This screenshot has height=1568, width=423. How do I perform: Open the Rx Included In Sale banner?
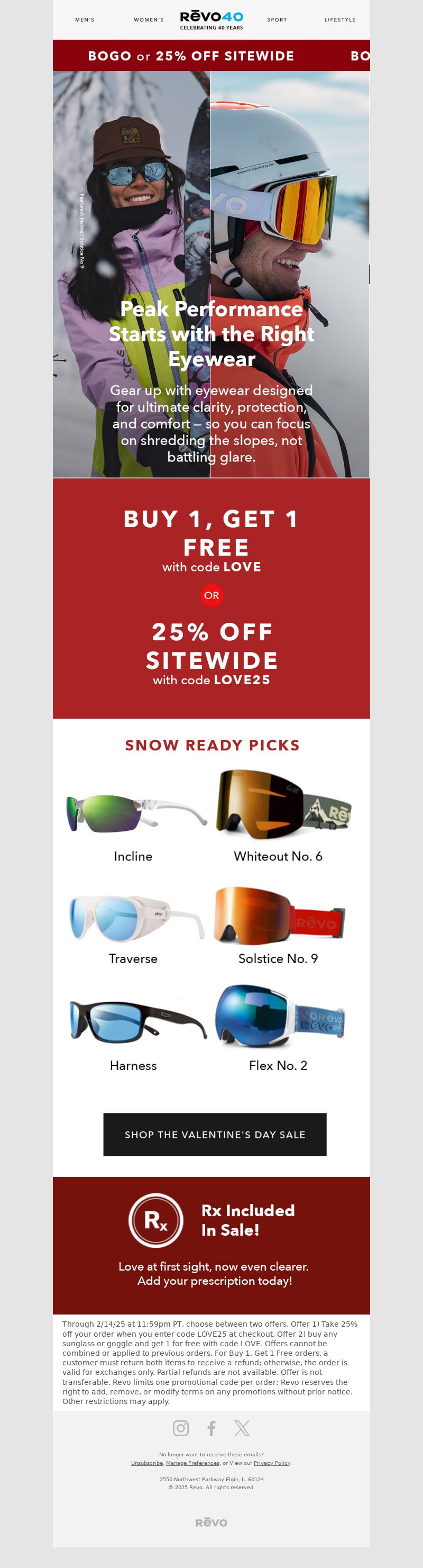(212, 1244)
